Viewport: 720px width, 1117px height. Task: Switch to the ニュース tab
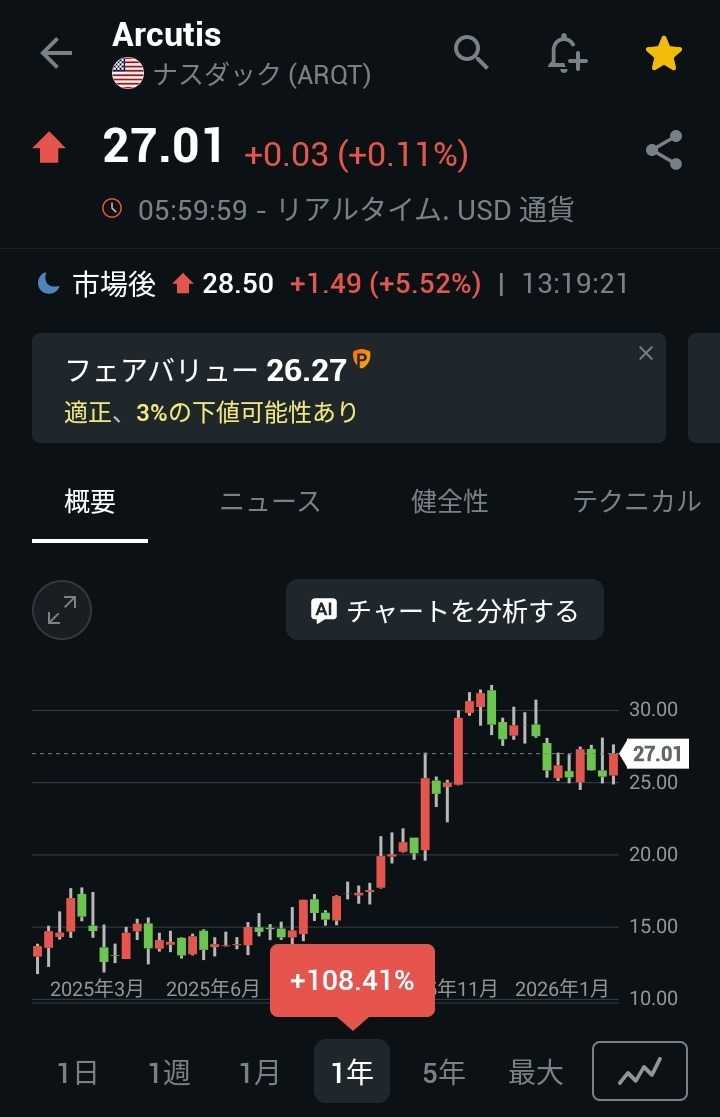point(270,501)
